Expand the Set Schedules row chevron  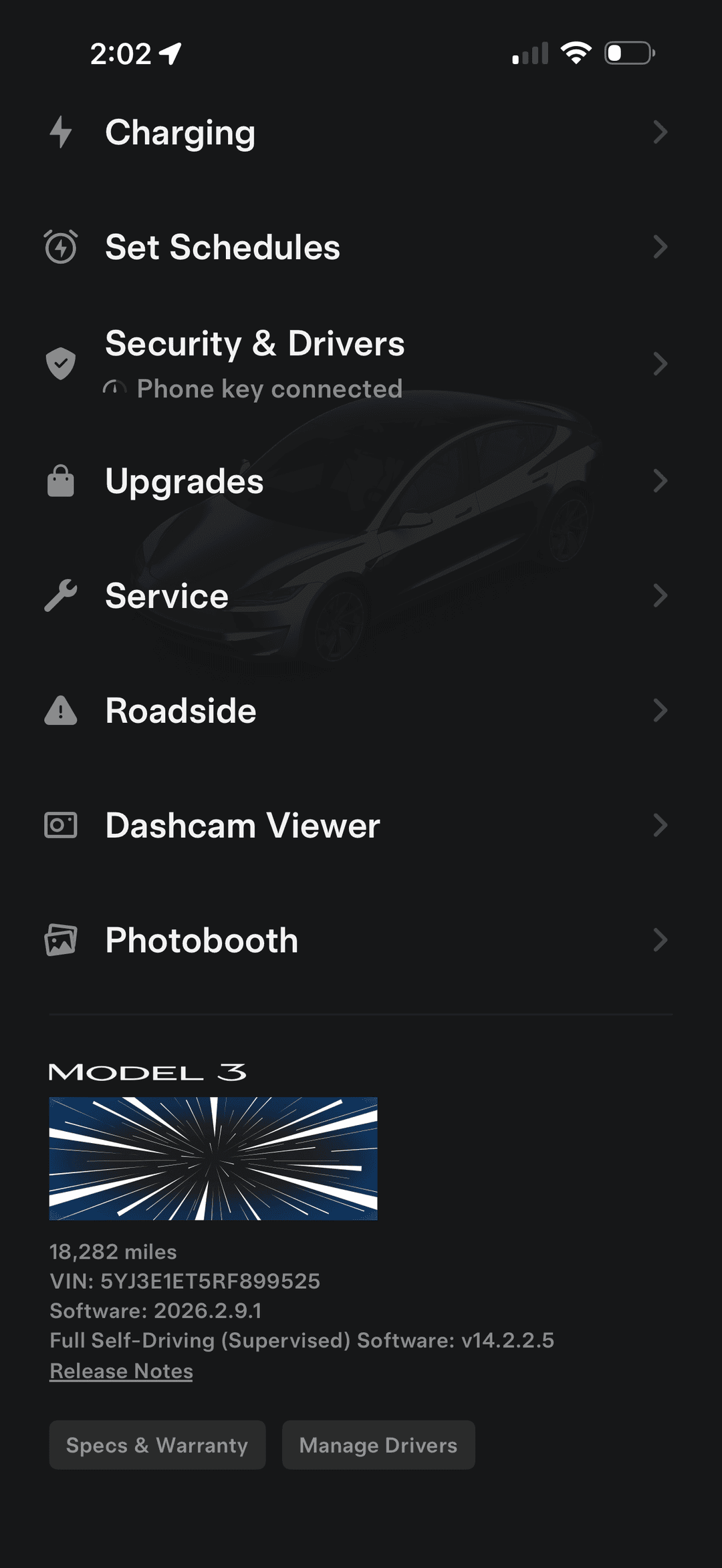(x=660, y=247)
